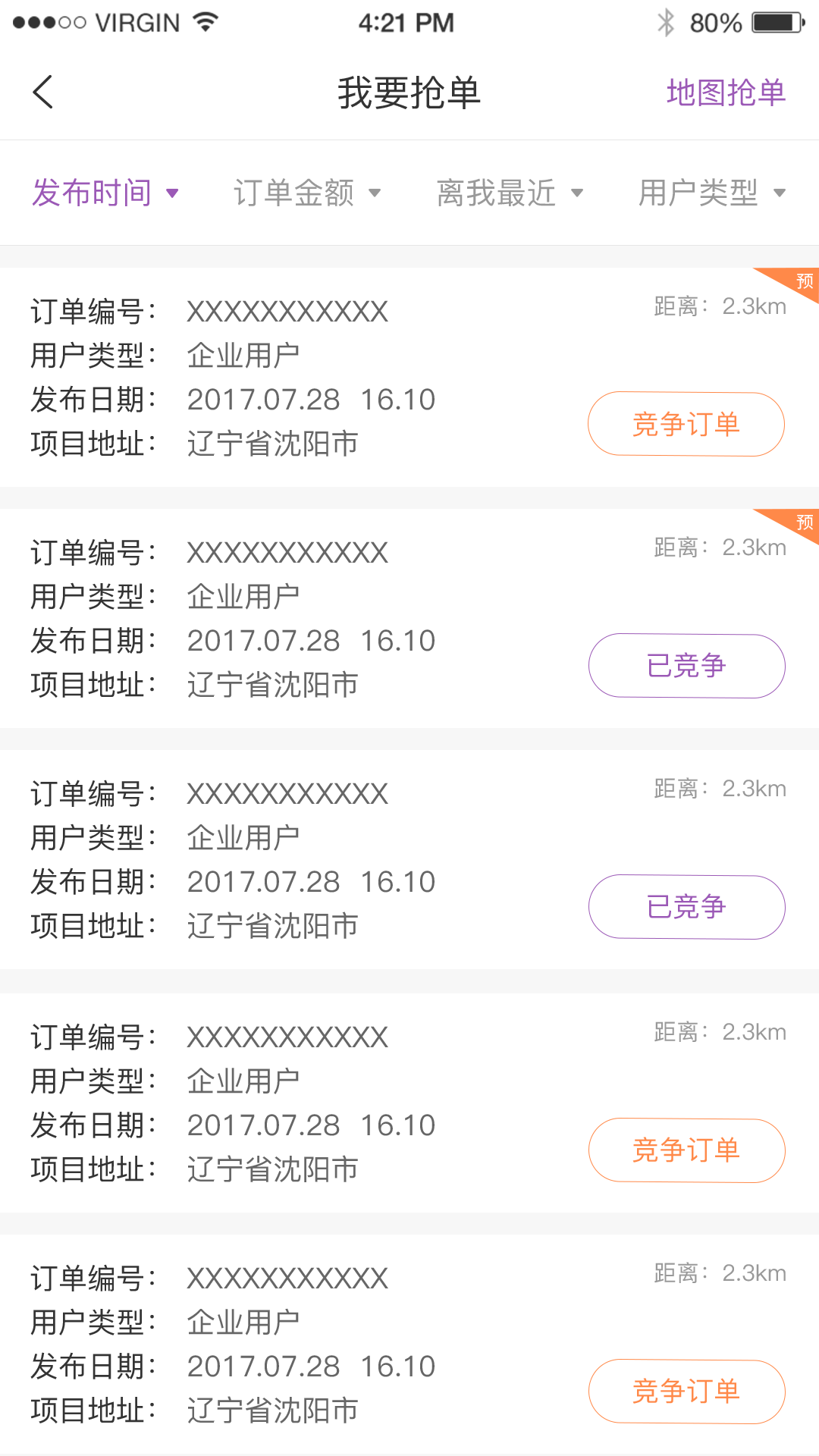Go back using the top-left arrow
819x1456 pixels.
pyautogui.click(x=44, y=93)
